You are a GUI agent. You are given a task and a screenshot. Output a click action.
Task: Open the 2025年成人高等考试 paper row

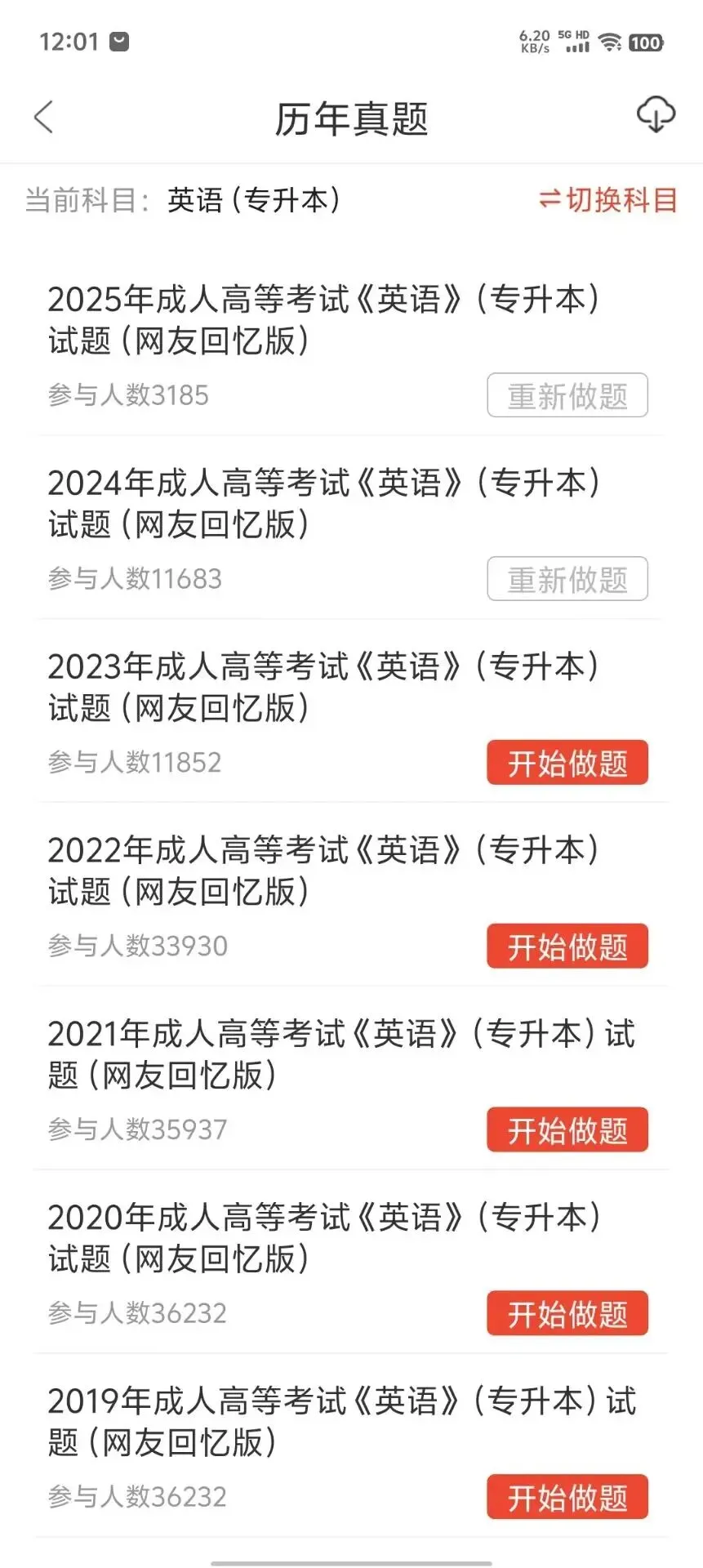[351, 345]
